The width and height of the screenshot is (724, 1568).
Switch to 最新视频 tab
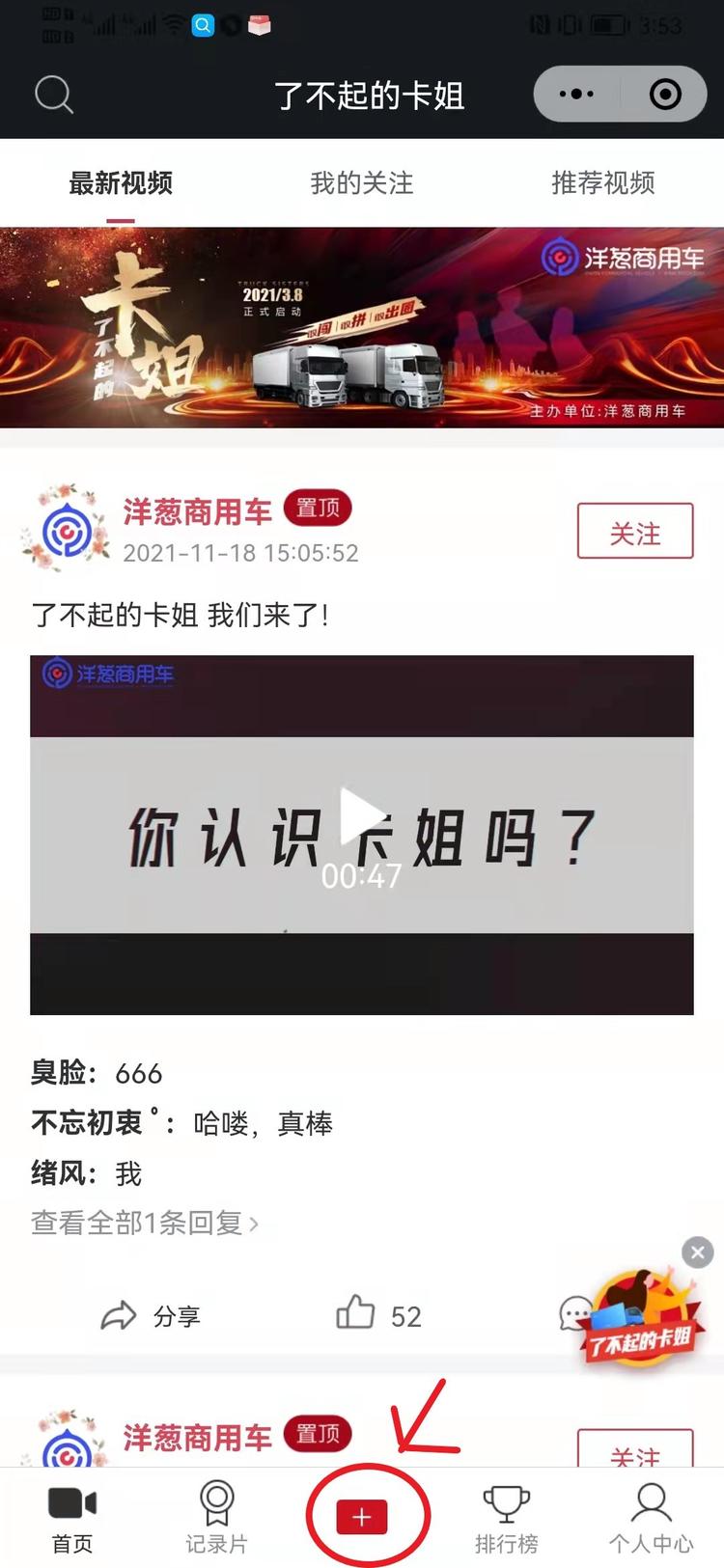point(121,183)
